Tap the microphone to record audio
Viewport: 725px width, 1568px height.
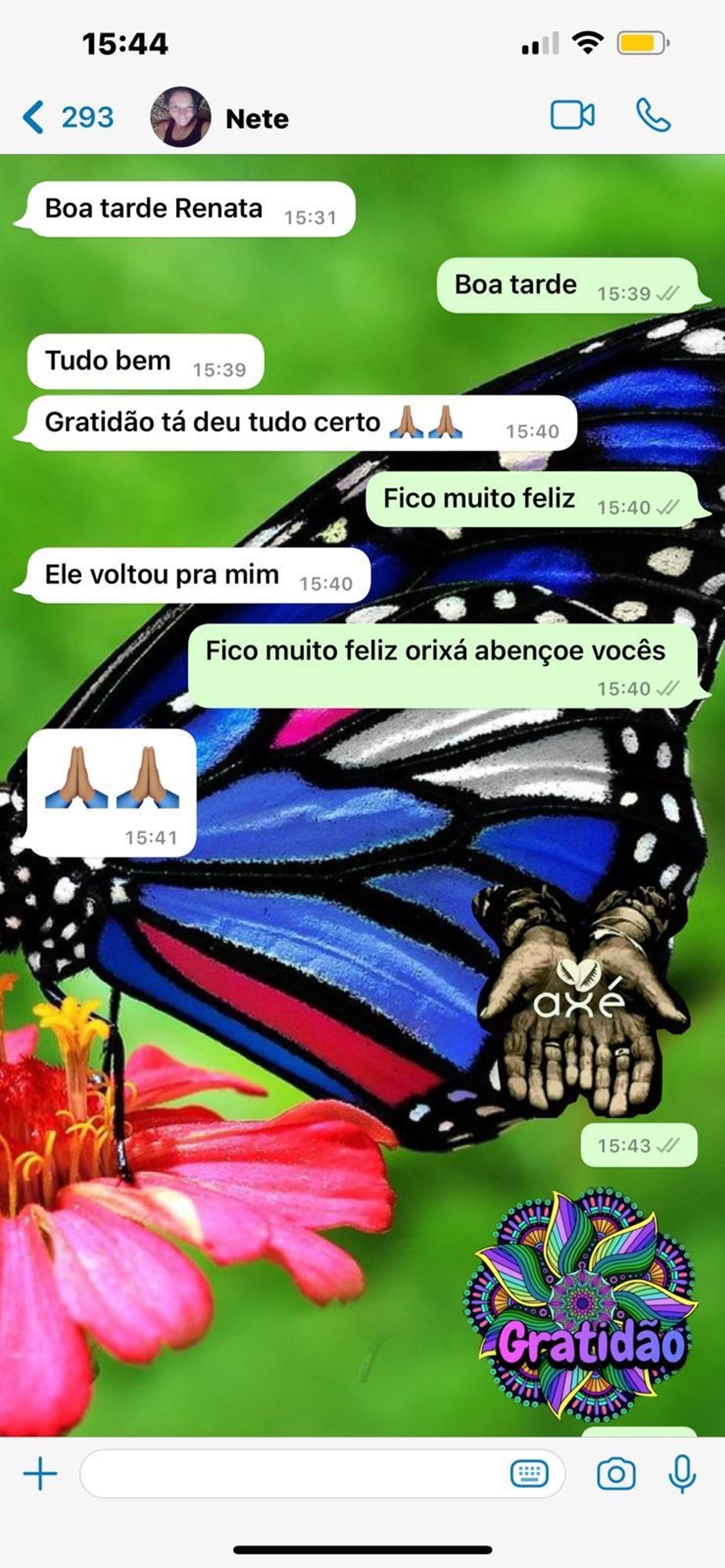(x=682, y=1474)
